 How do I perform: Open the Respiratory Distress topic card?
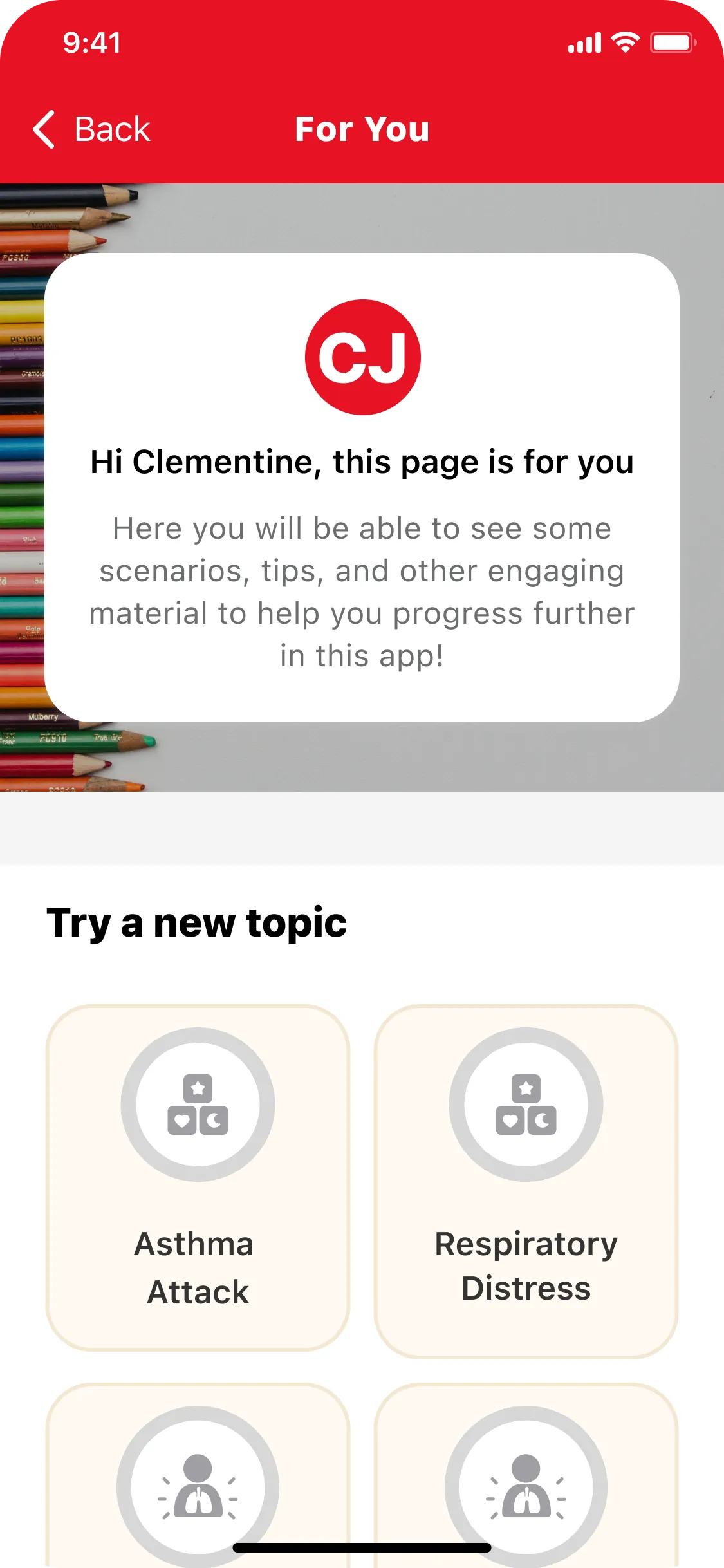(526, 1181)
